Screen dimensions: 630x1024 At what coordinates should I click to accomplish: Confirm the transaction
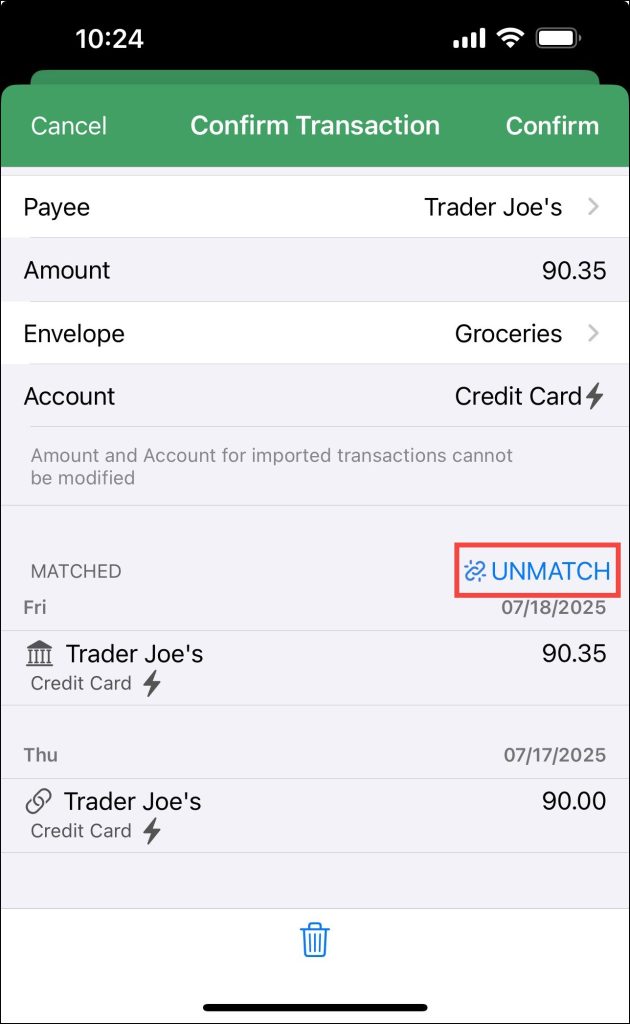552,125
